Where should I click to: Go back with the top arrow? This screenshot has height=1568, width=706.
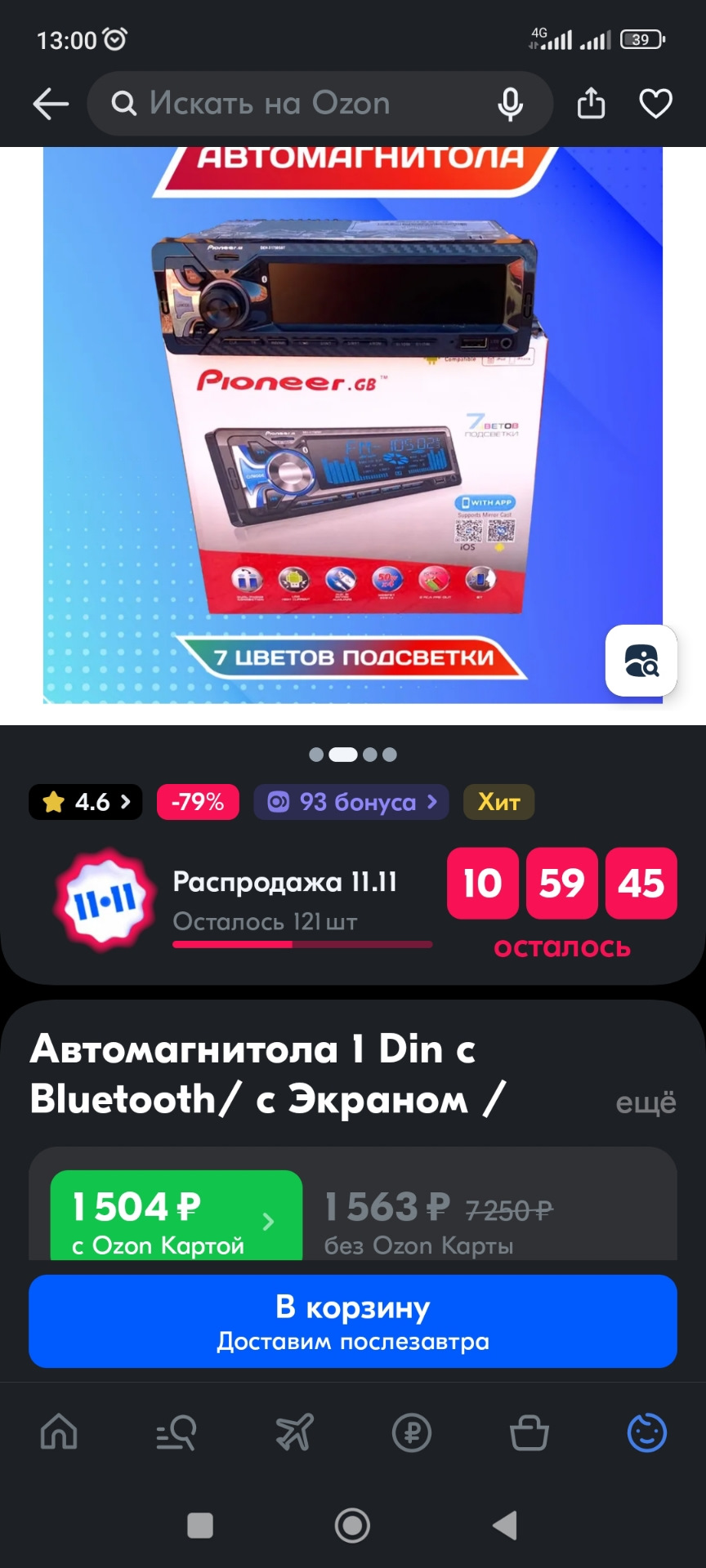51,104
